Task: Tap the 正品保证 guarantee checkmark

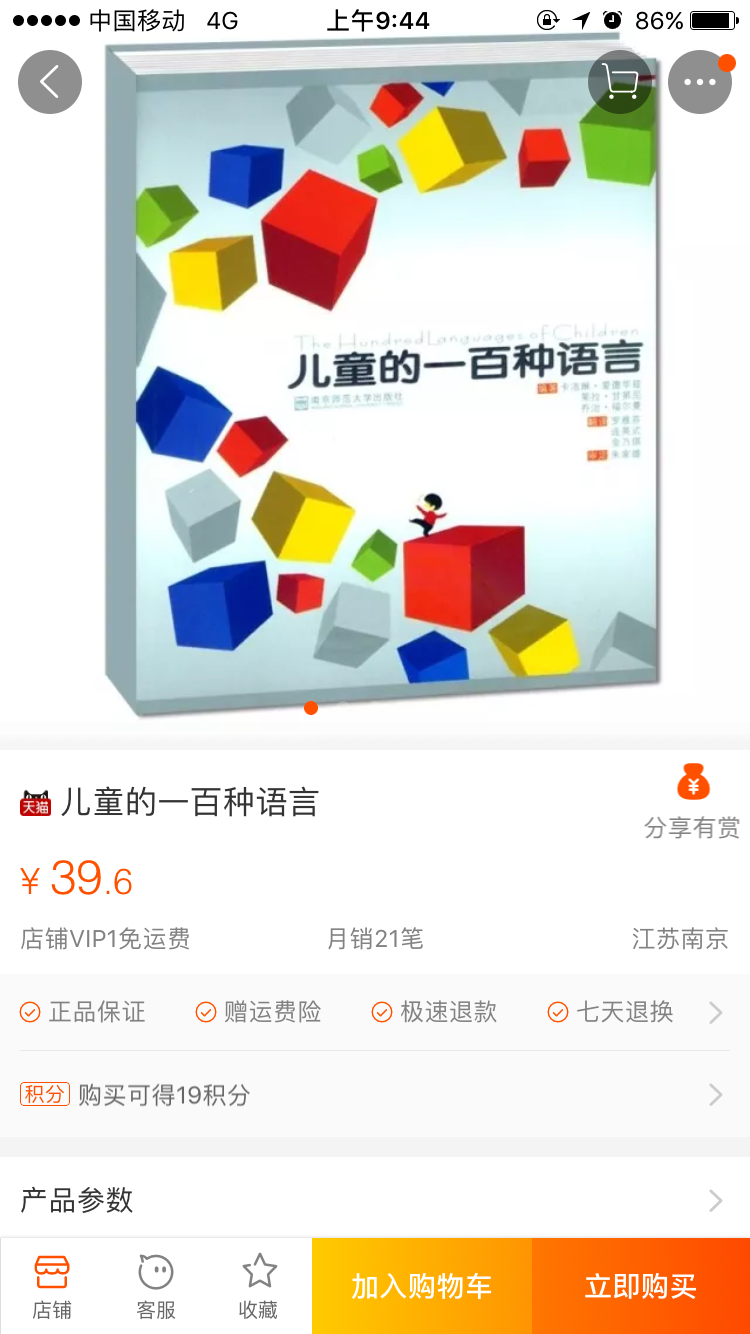Action: pos(30,1012)
